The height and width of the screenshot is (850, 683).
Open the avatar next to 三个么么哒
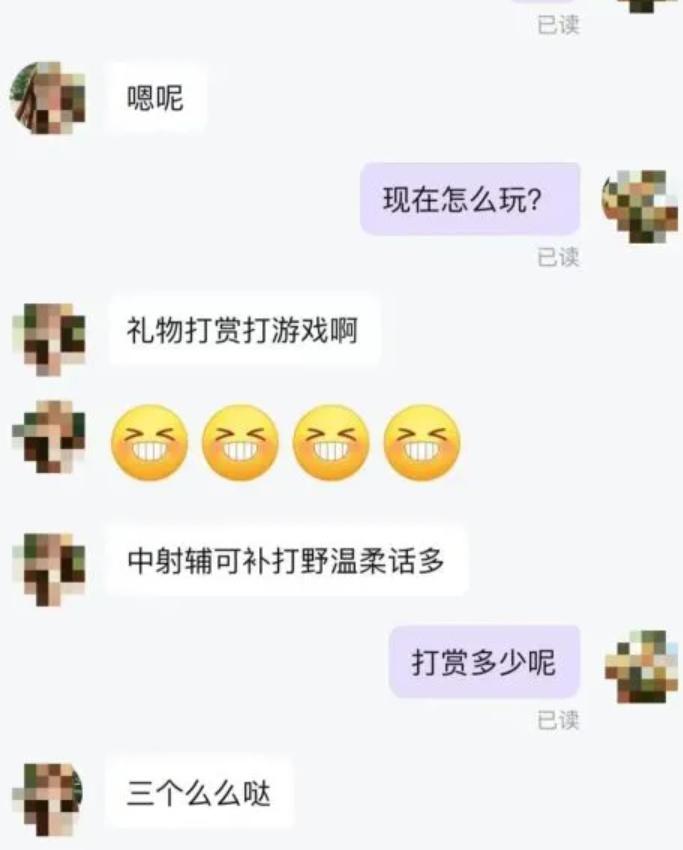pos(48,799)
